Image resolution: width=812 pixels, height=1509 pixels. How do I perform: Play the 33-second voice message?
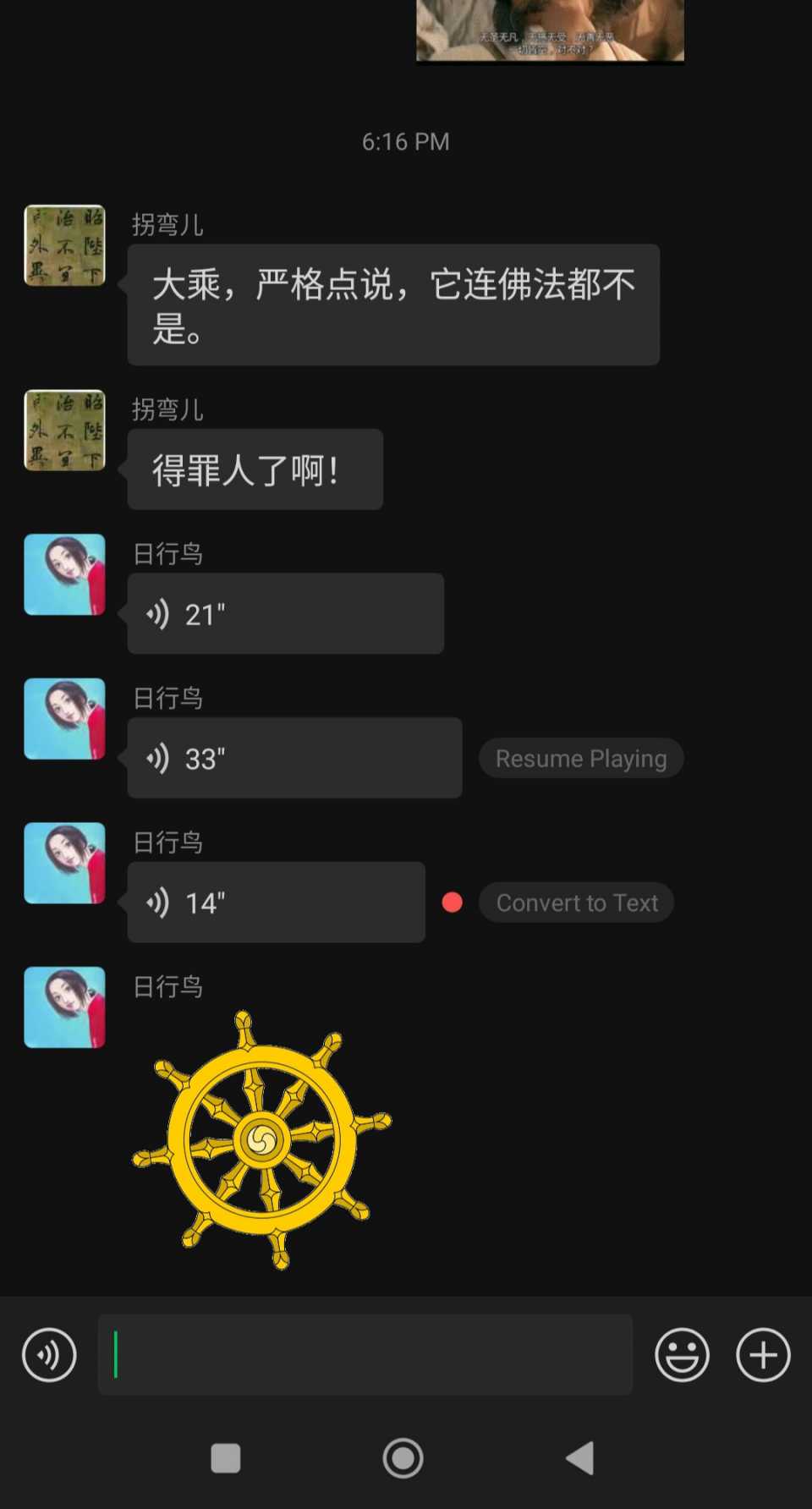[294, 758]
